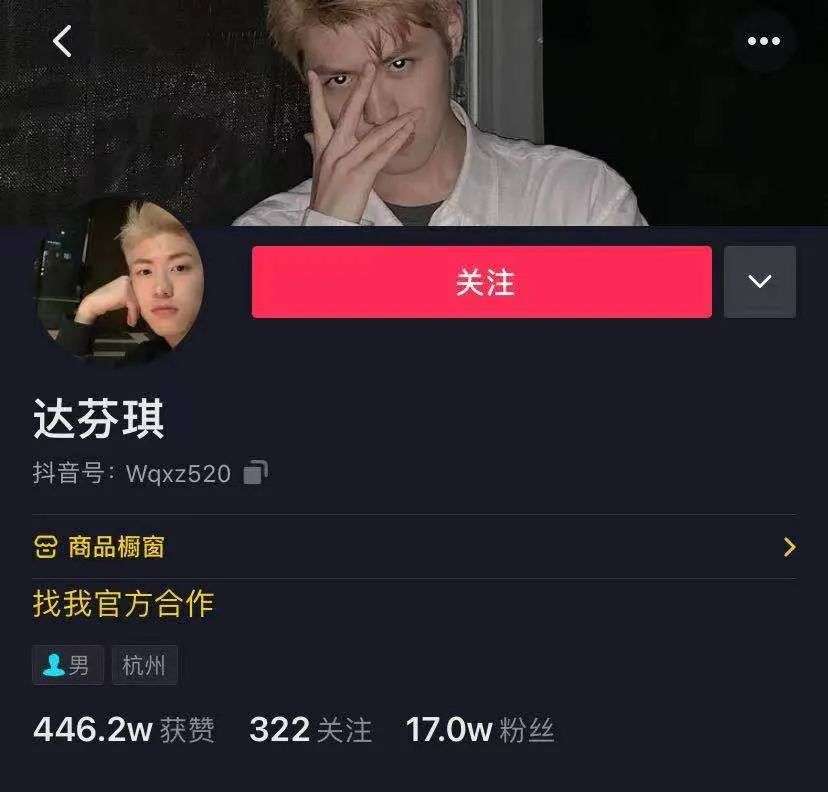Copy the Douyin ID Wqxz520
828x792 pixels.
point(256,473)
